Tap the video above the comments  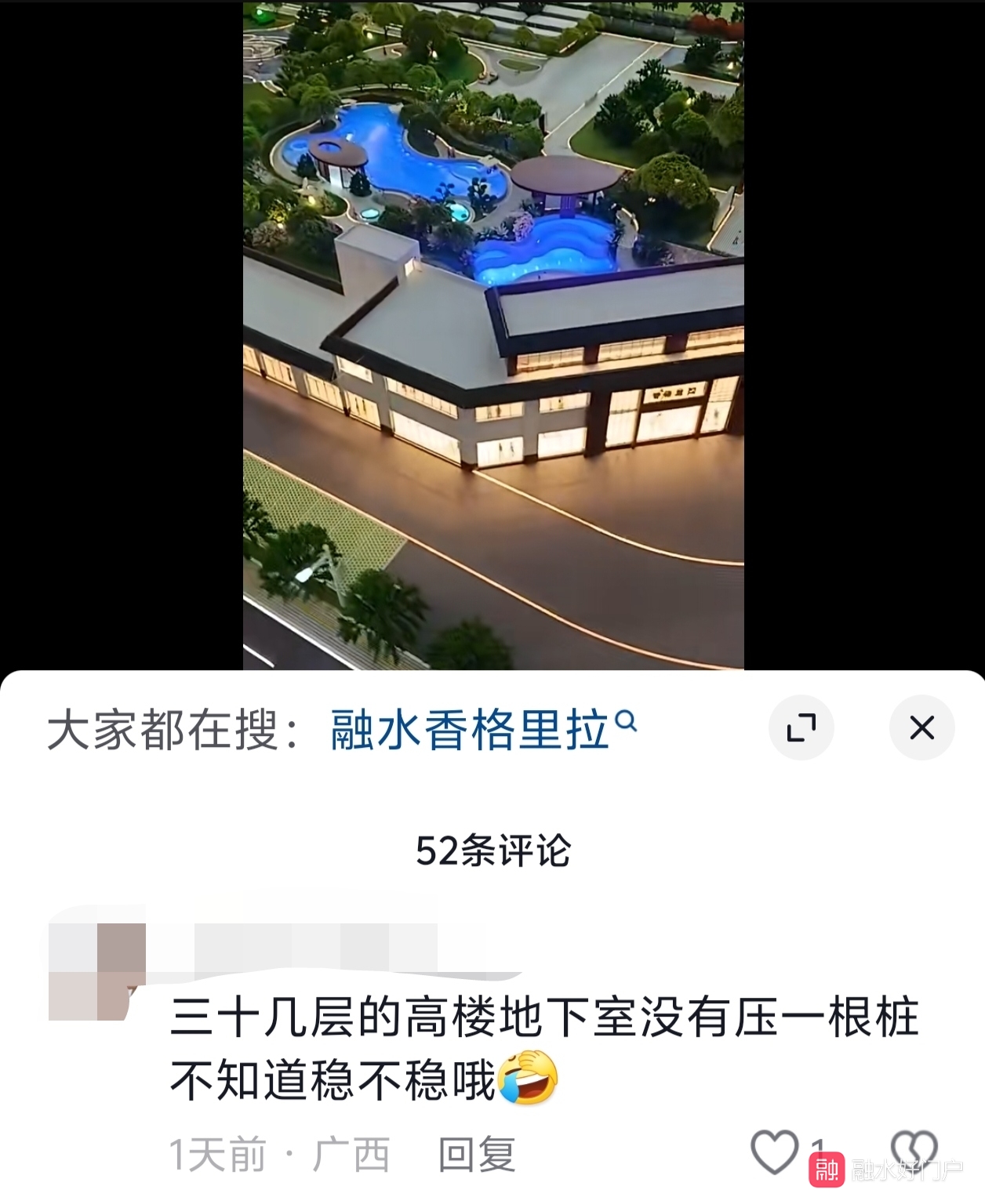click(492, 335)
